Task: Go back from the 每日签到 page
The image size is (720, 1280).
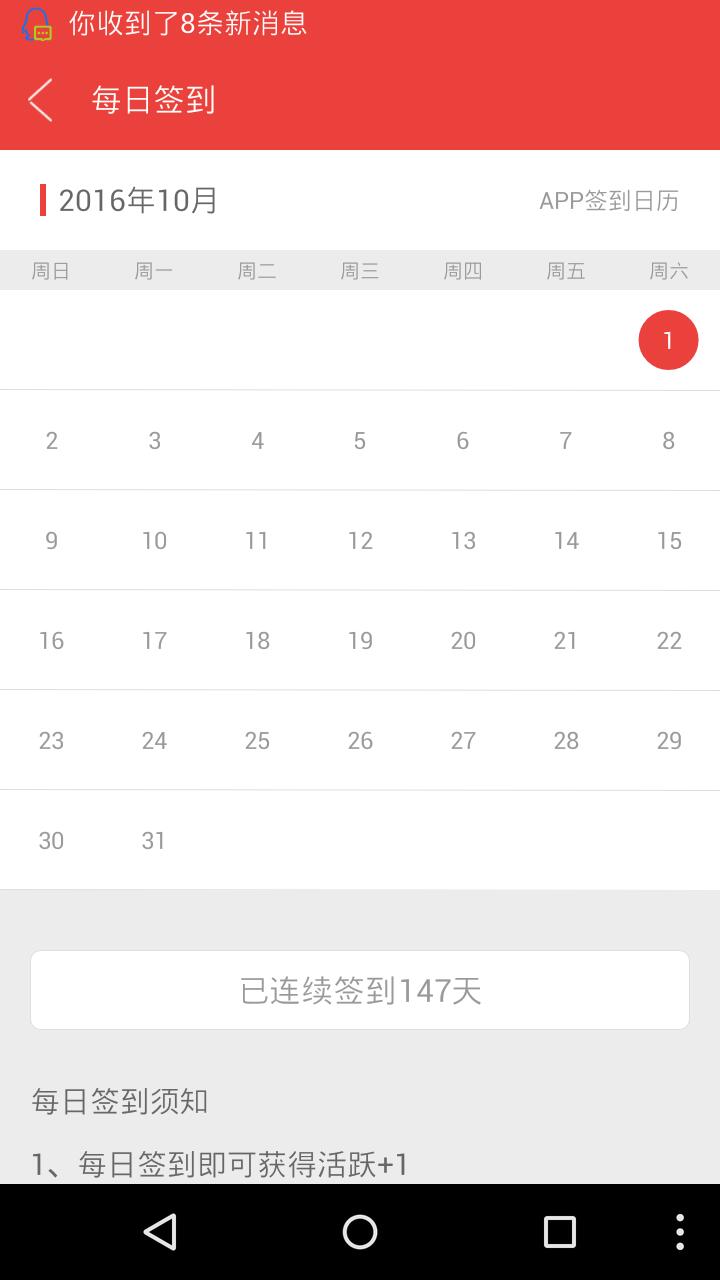Action: [40, 100]
